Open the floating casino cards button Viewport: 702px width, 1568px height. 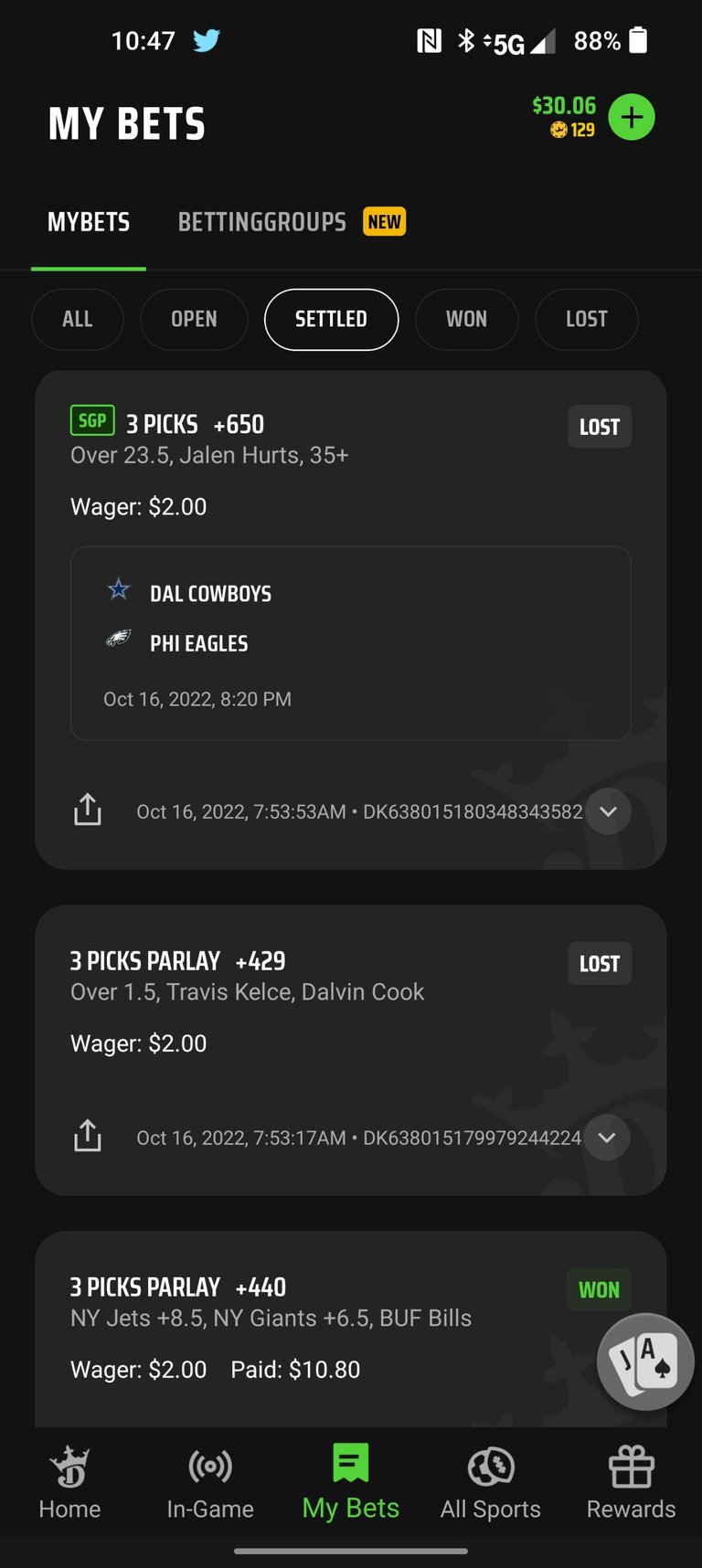coord(645,1361)
